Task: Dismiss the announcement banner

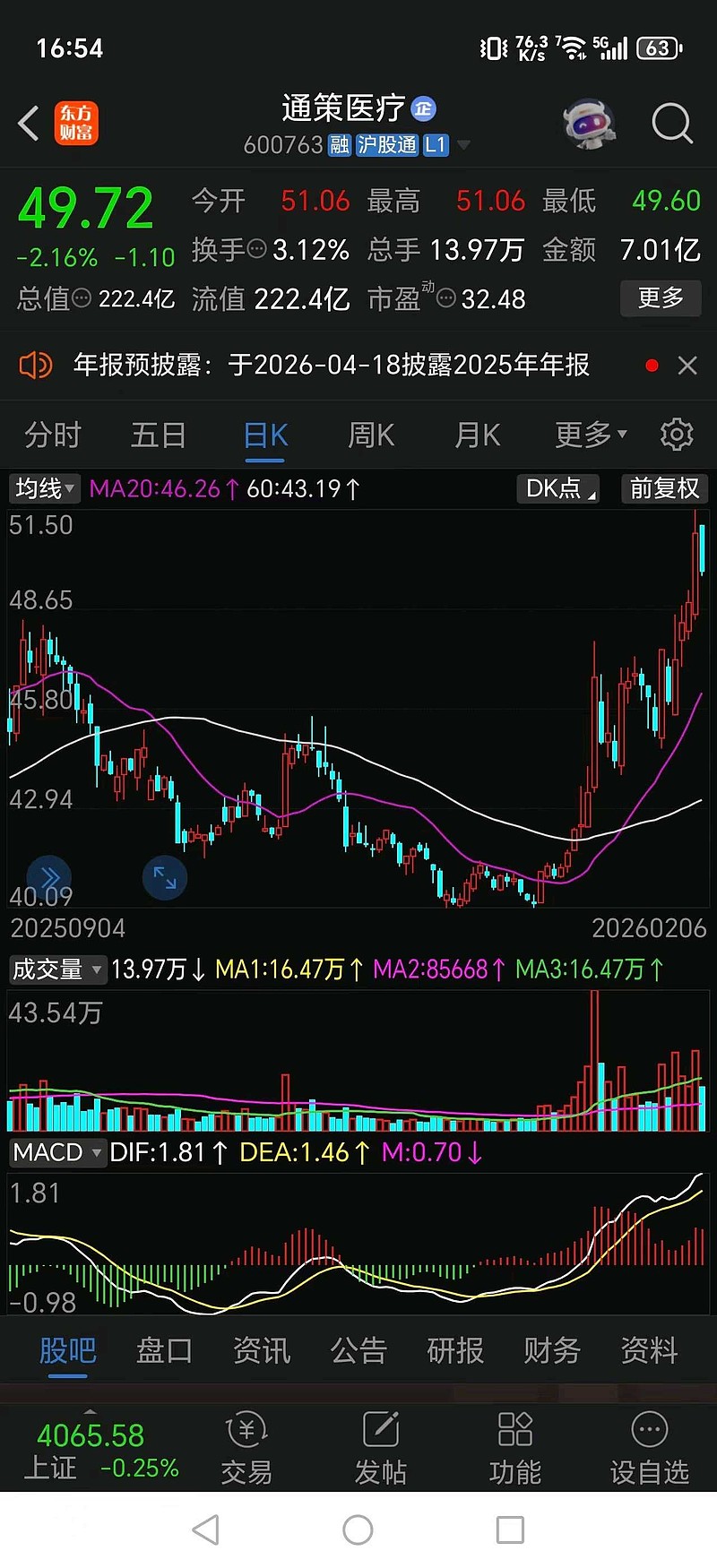Action: (x=687, y=366)
